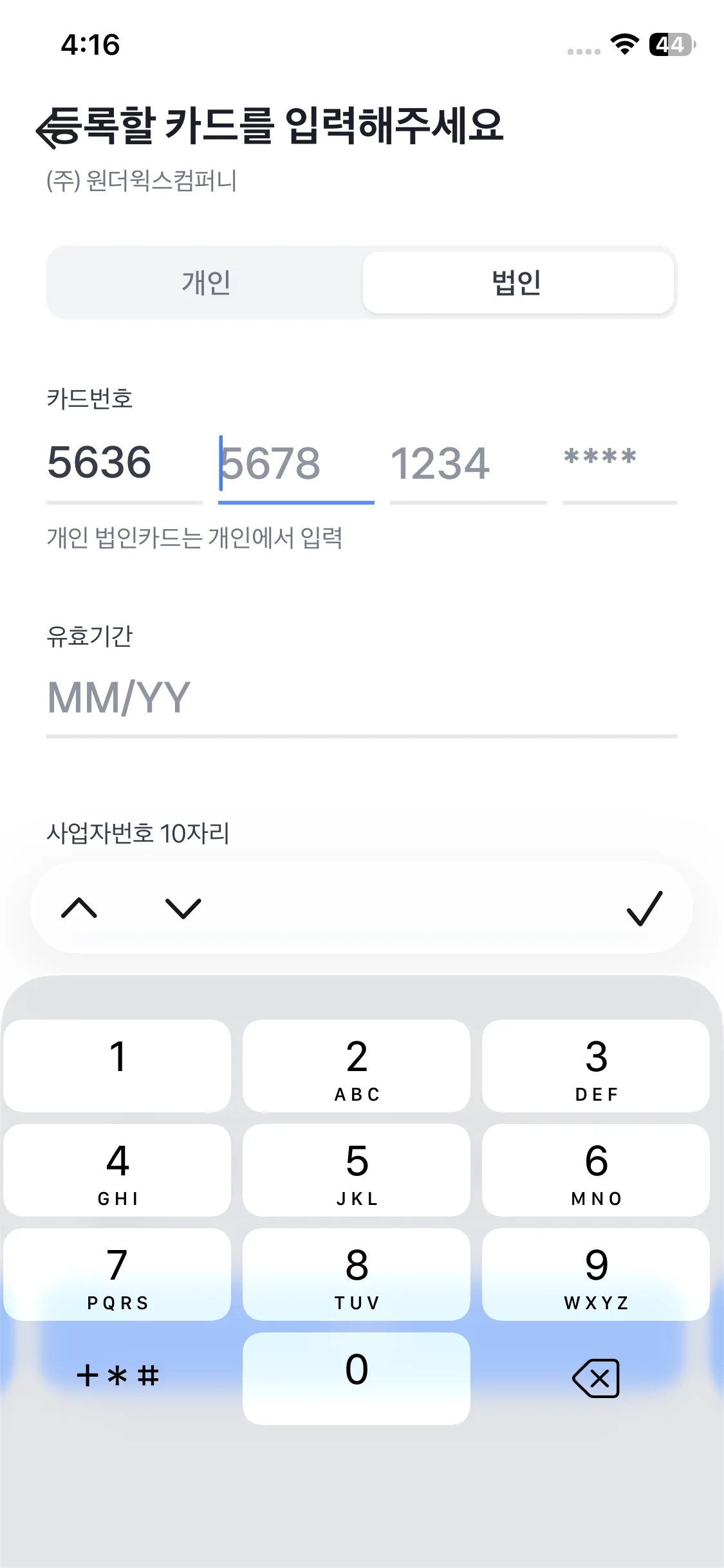Tap the third card number field 1234

pos(468,463)
